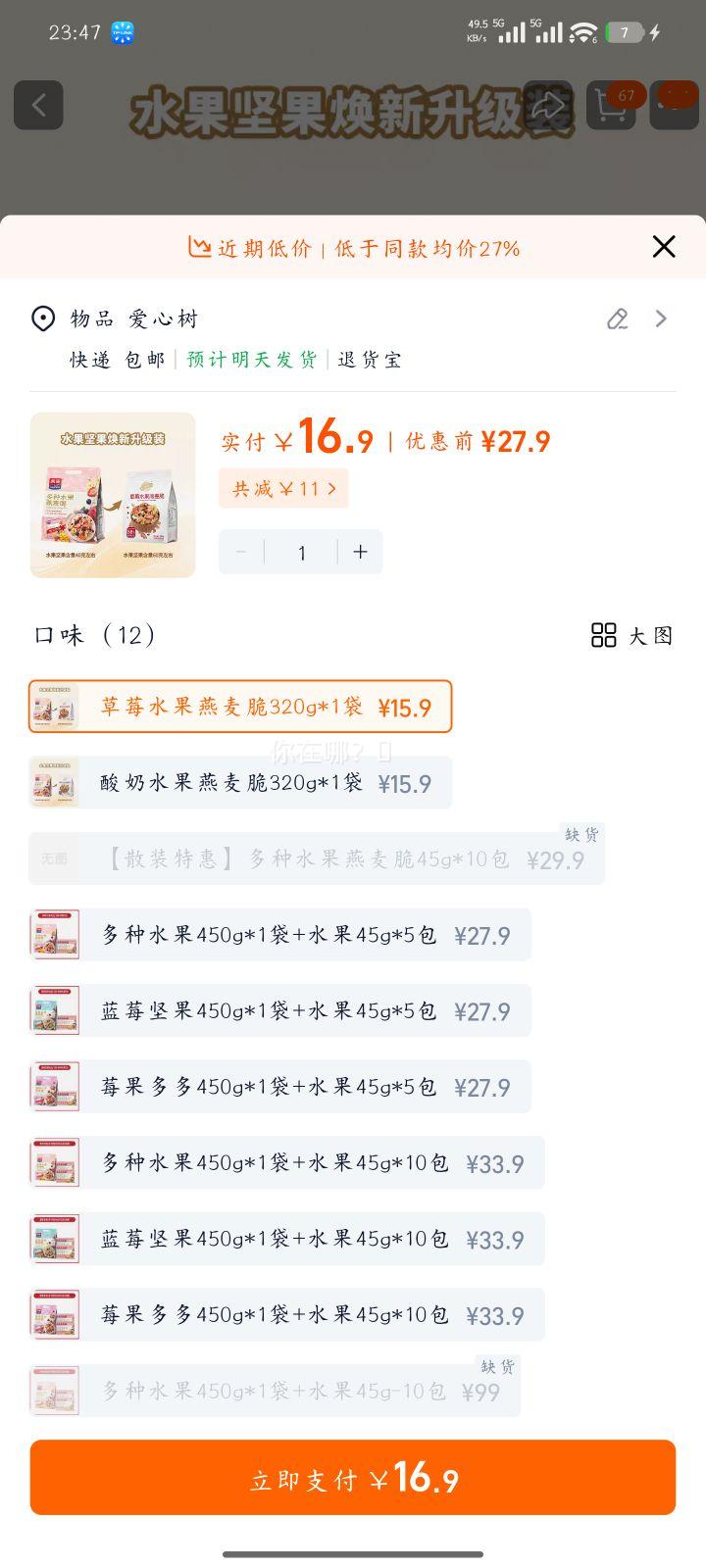Open seller details via the right chevron
The image size is (706, 1568).
pos(660,318)
